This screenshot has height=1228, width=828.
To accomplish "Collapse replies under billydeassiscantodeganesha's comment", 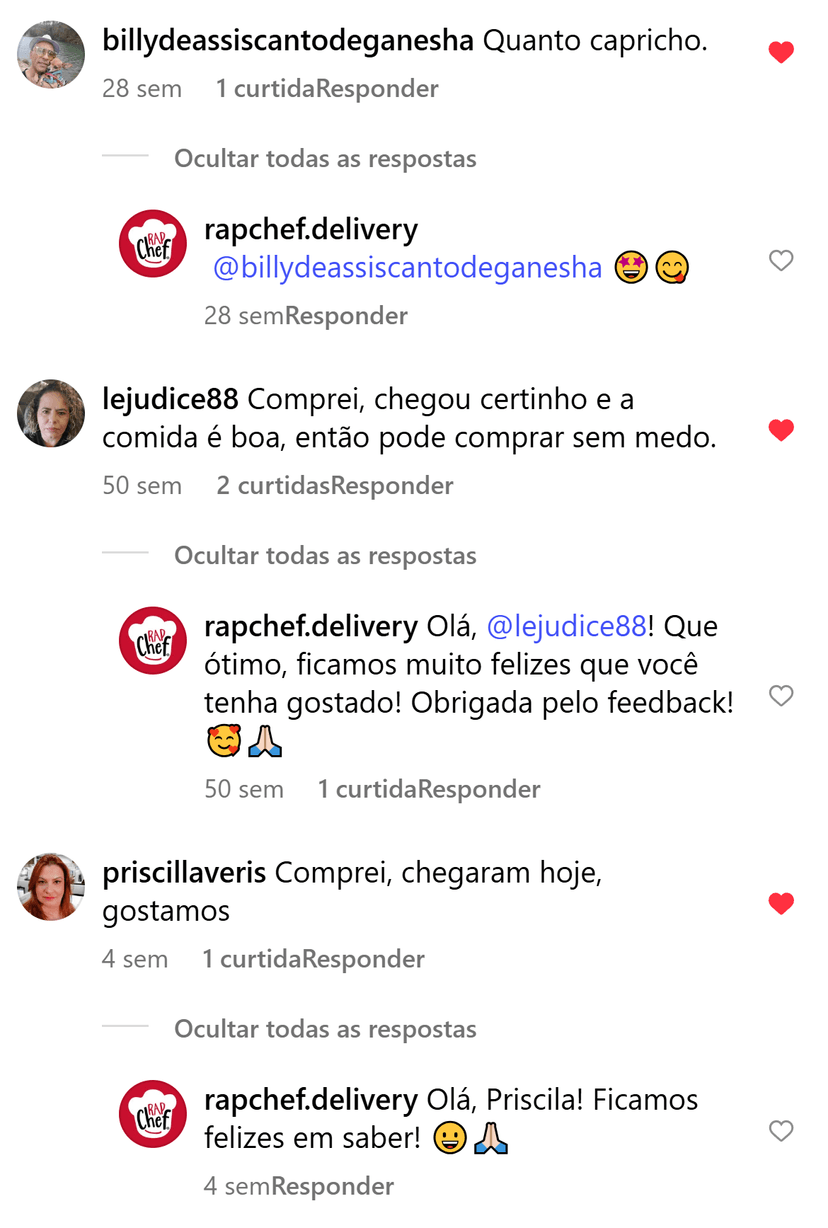I will 325,158.
